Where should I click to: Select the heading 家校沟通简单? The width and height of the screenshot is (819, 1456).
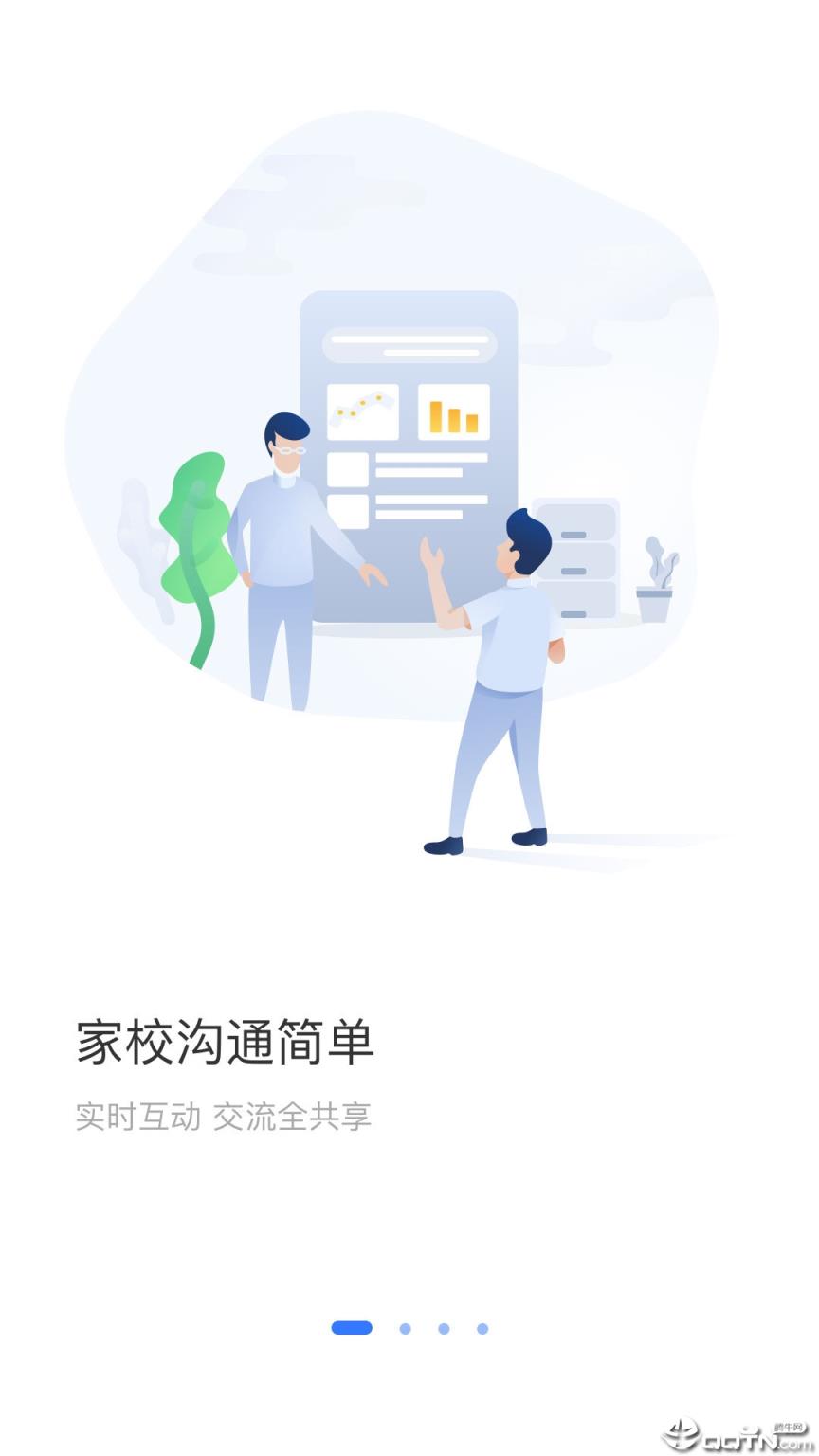coord(227,1041)
